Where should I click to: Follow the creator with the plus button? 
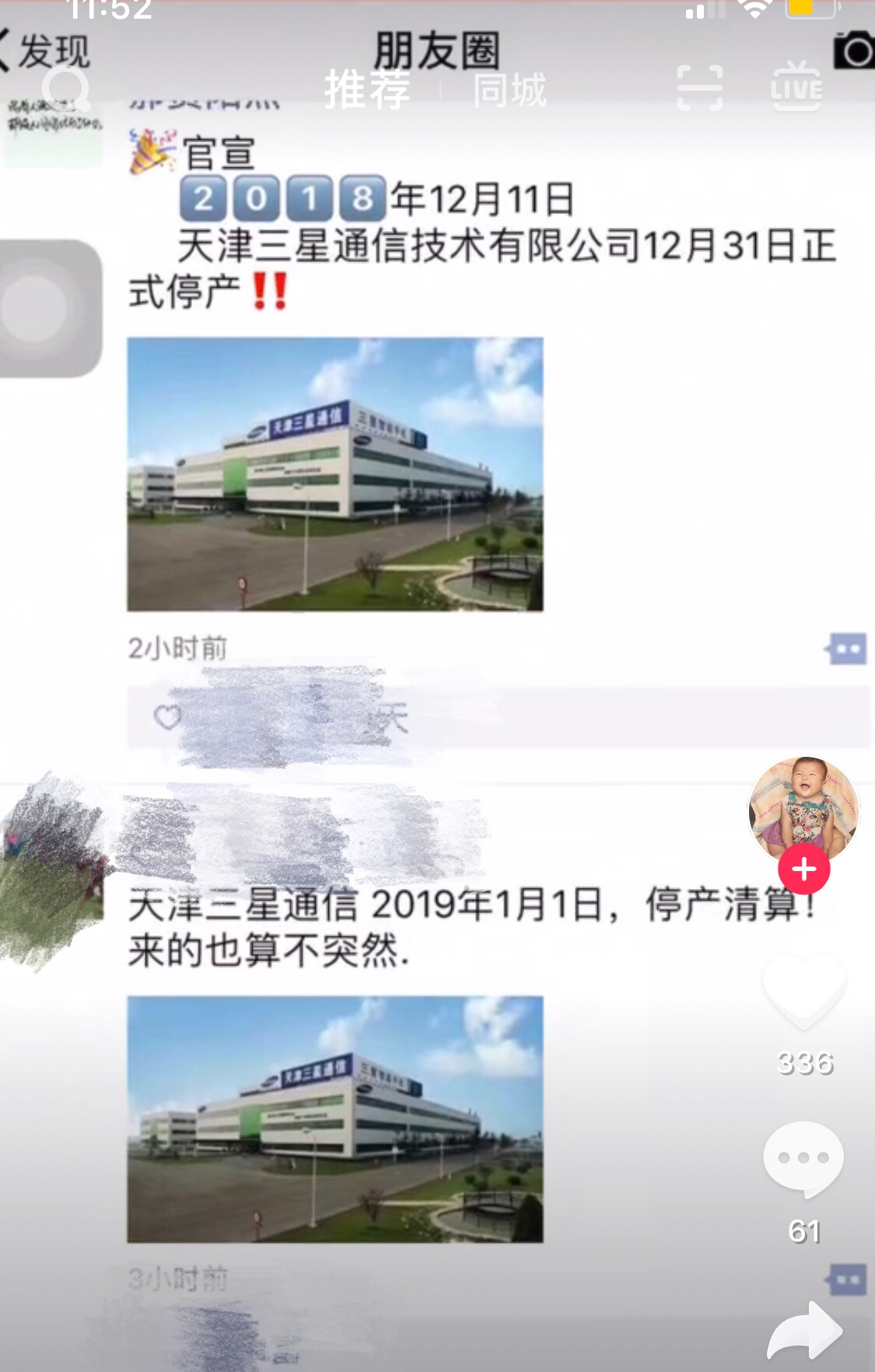pos(803,869)
